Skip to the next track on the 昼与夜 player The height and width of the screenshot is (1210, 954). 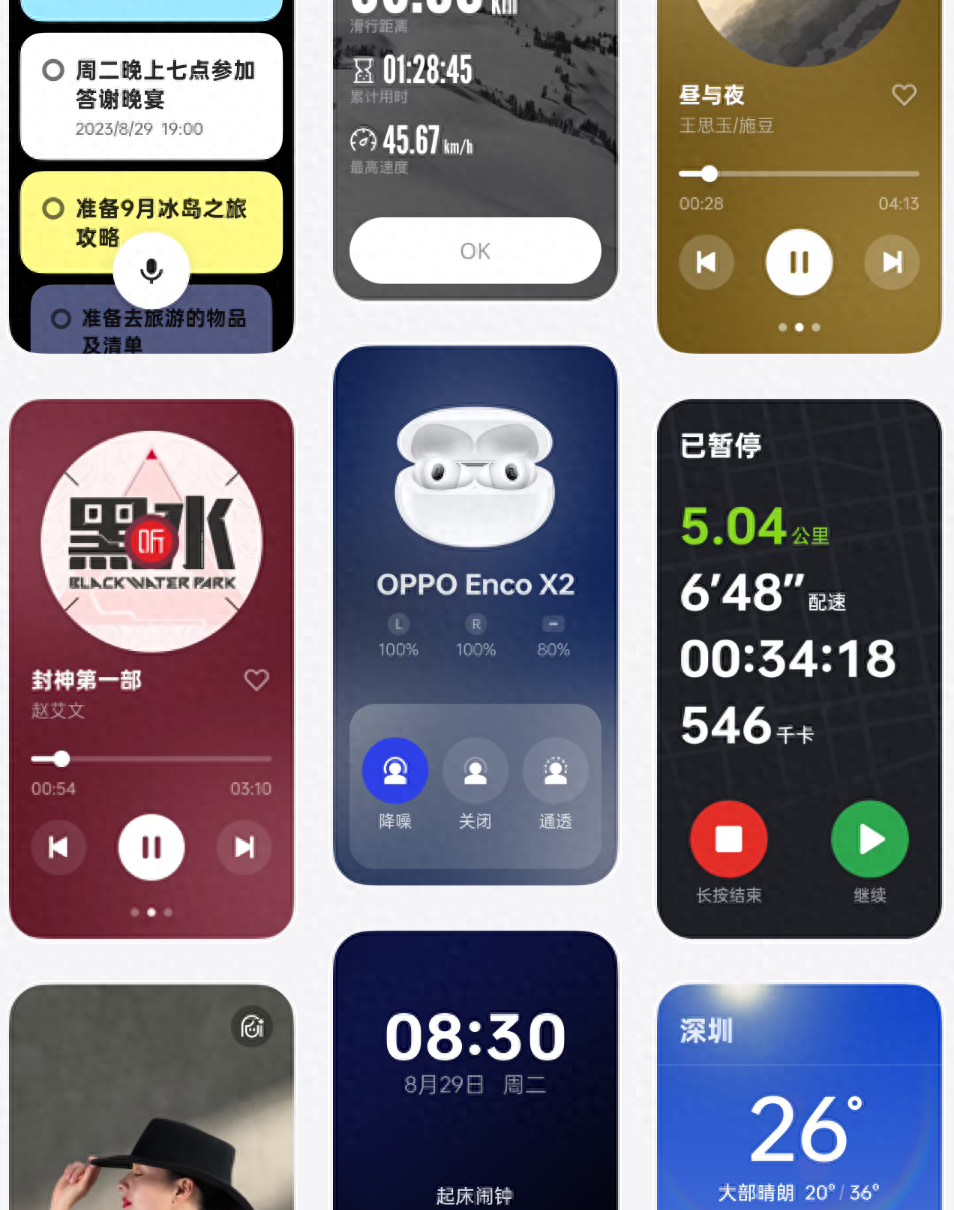[x=890, y=262]
